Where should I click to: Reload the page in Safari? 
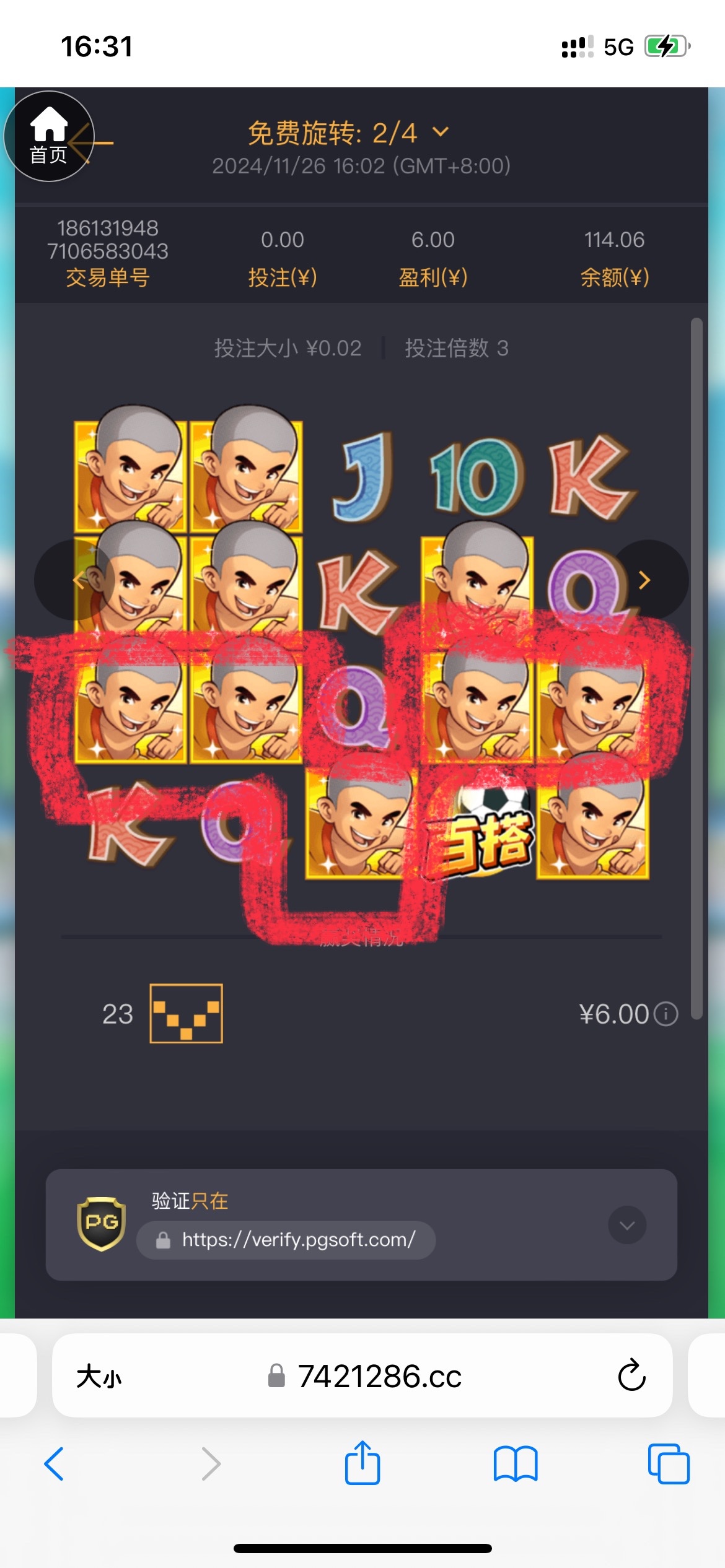(631, 1376)
